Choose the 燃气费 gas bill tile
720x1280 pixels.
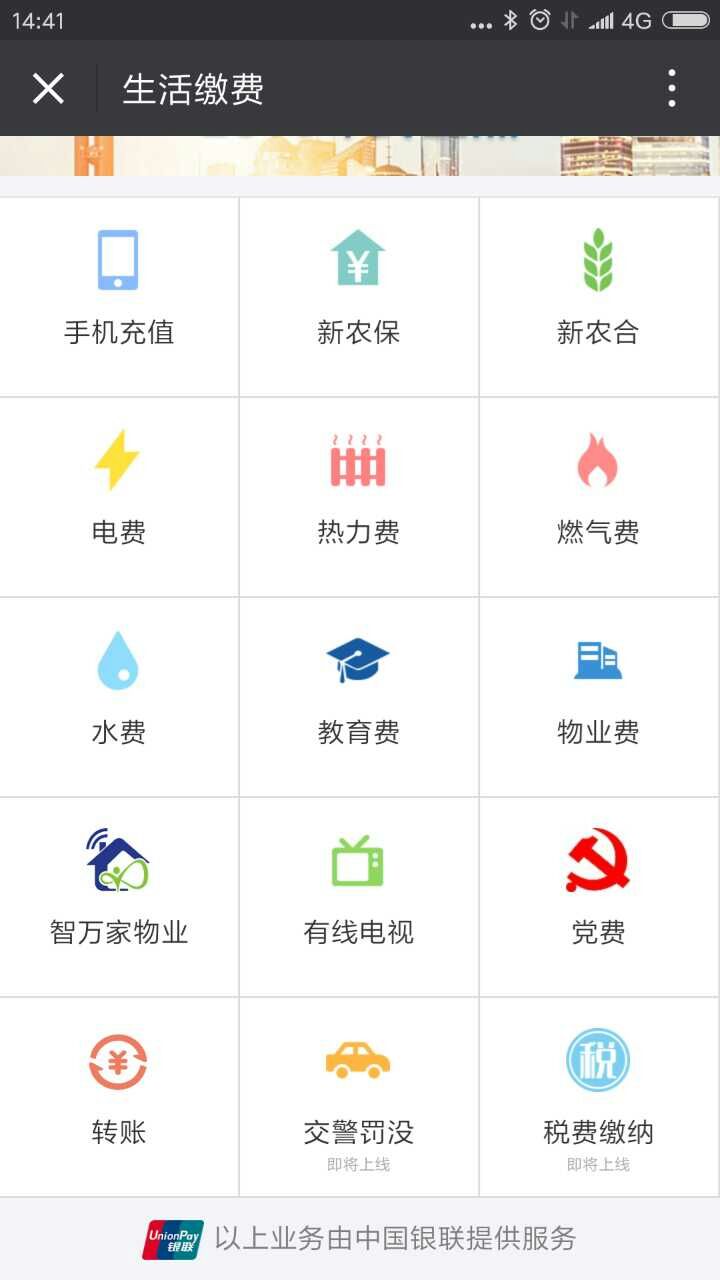pyautogui.click(x=598, y=496)
